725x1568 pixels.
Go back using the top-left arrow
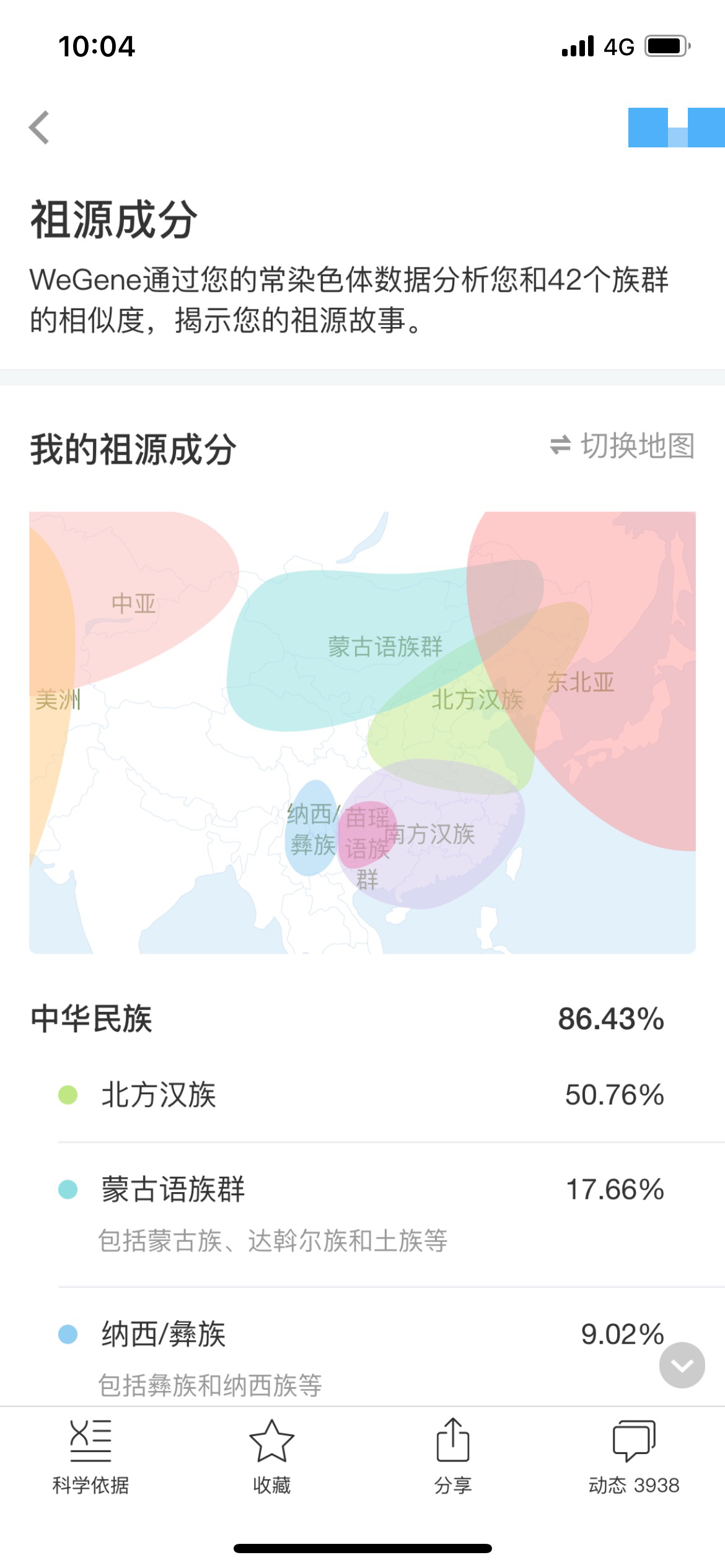coord(39,128)
